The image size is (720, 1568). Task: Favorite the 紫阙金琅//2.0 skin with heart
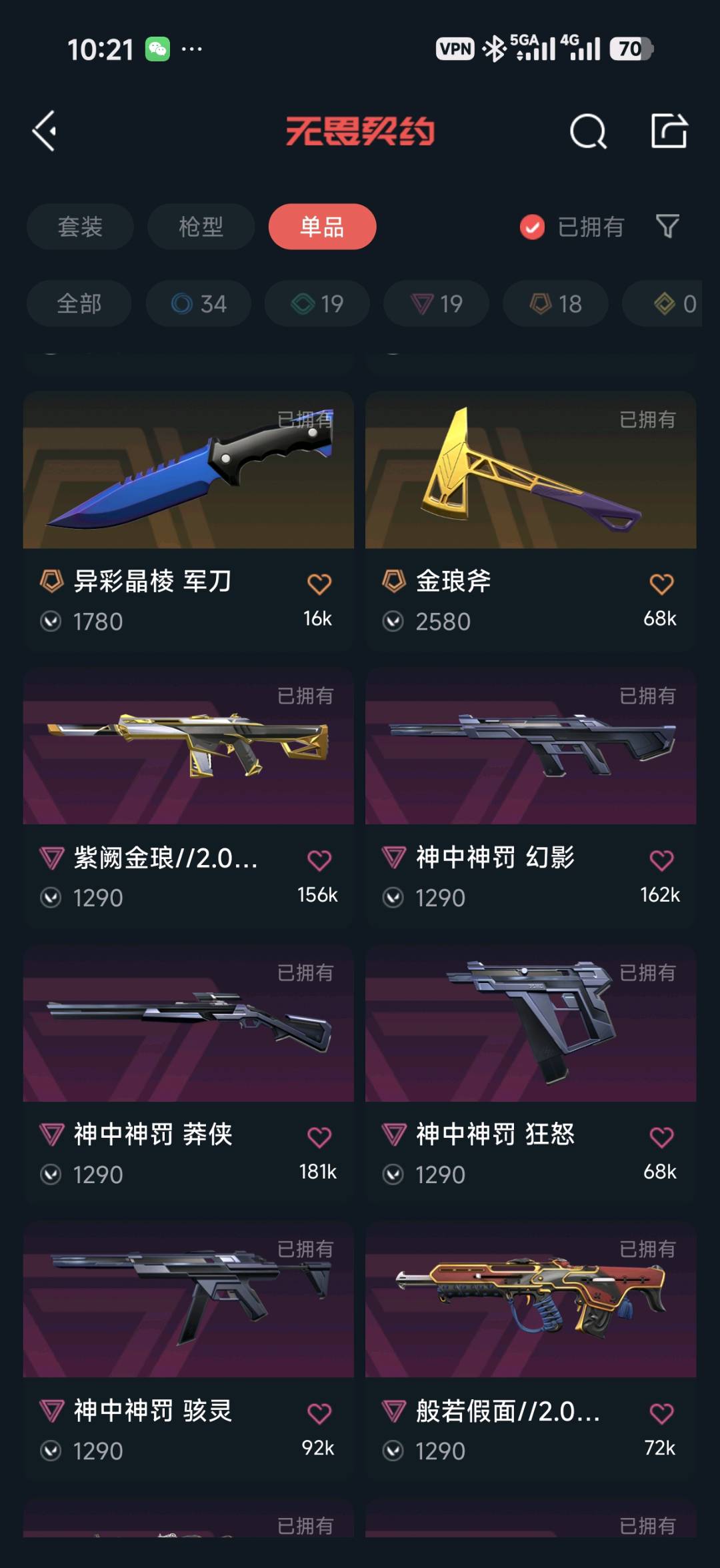(x=319, y=860)
